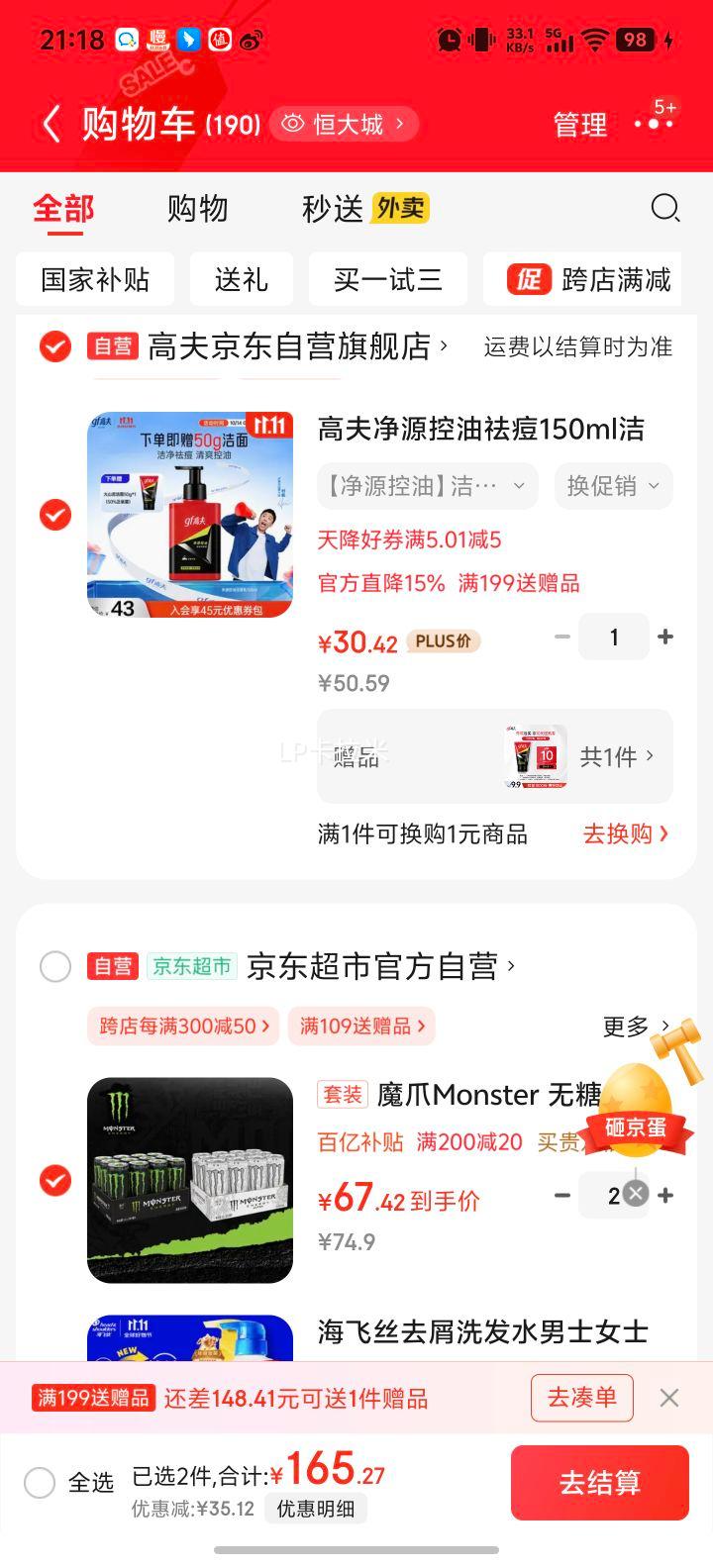Deselect the 魔爪Monster item checkbox

(55, 1181)
